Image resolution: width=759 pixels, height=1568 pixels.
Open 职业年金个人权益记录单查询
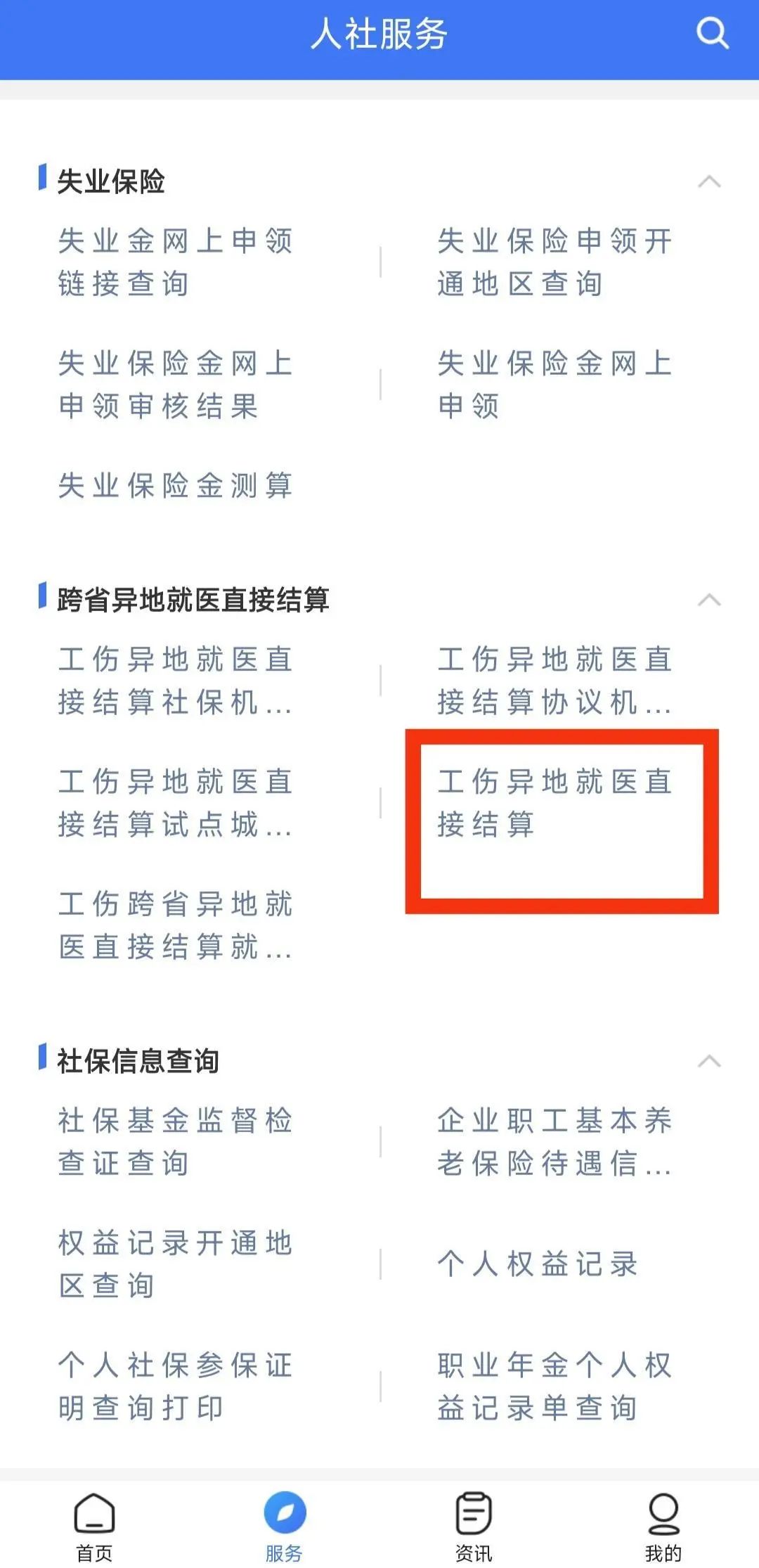point(555,1387)
